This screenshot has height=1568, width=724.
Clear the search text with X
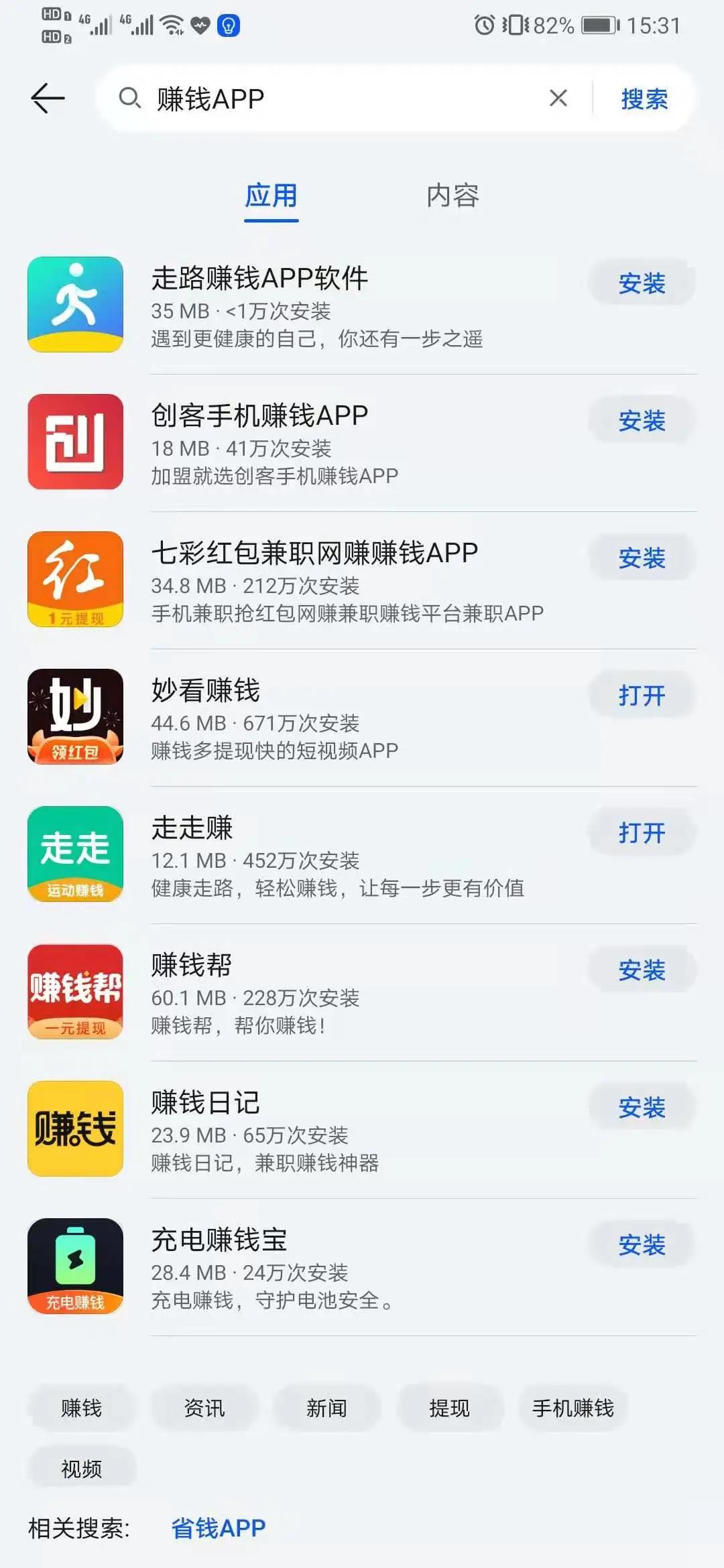pos(558,99)
